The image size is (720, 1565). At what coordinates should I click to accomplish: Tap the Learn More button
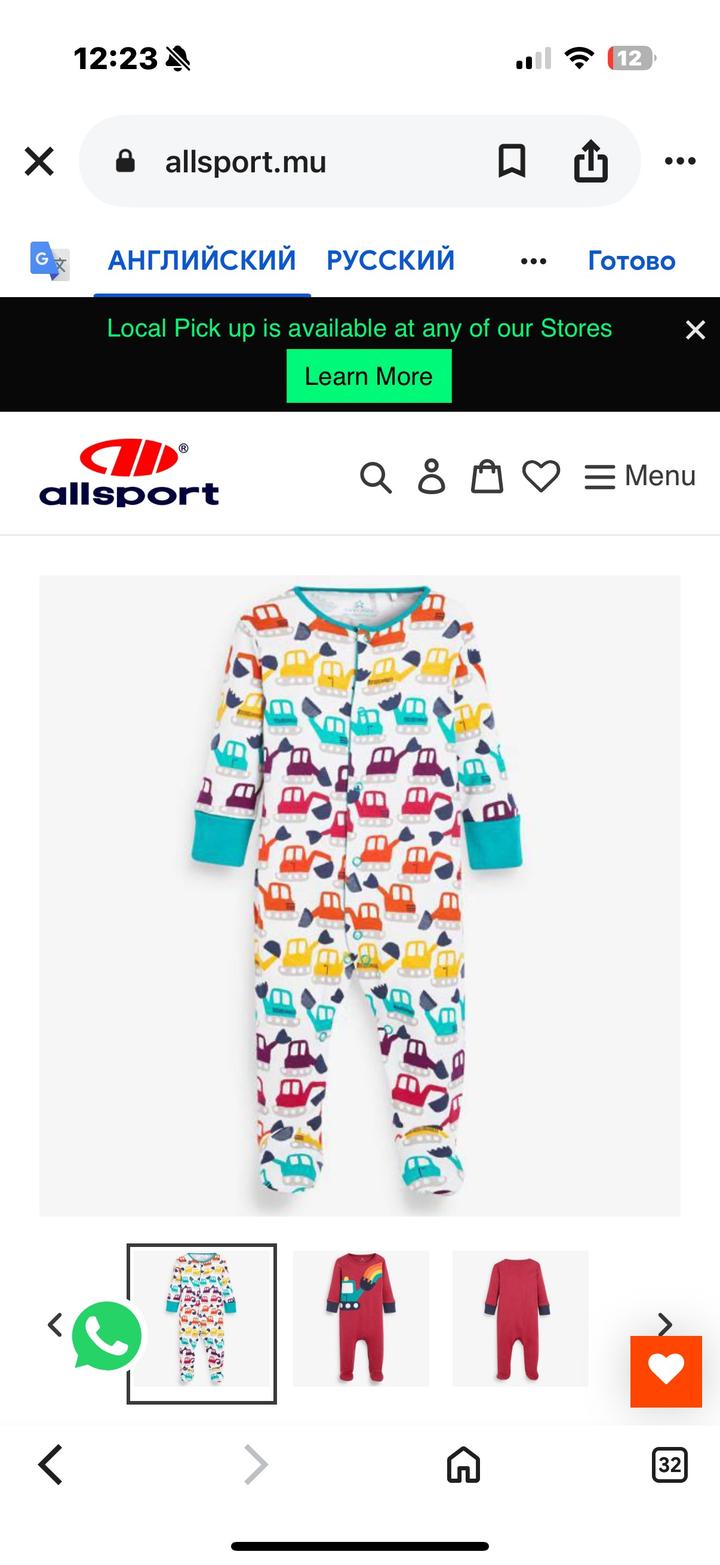pos(368,376)
